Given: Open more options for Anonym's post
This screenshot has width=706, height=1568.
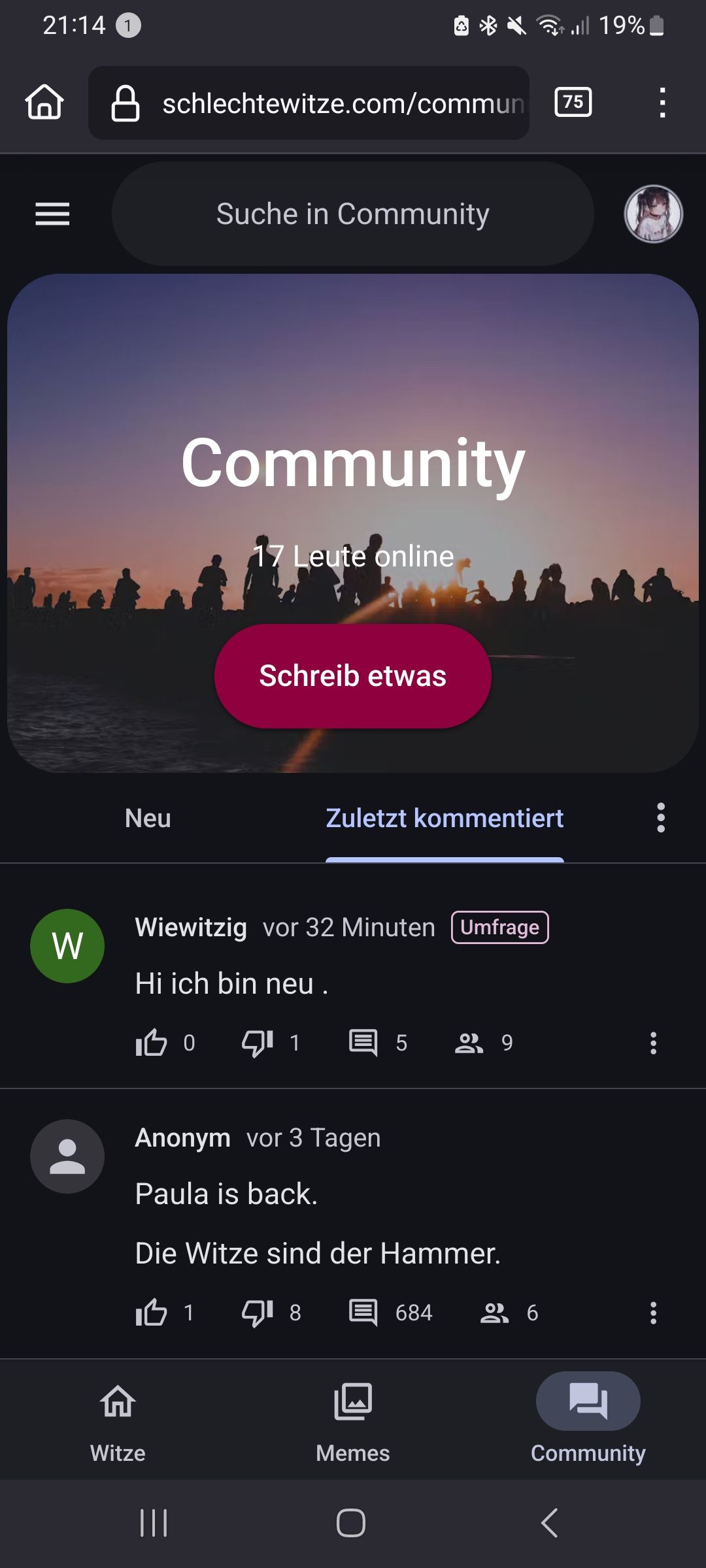Looking at the screenshot, I should (x=653, y=1313).
